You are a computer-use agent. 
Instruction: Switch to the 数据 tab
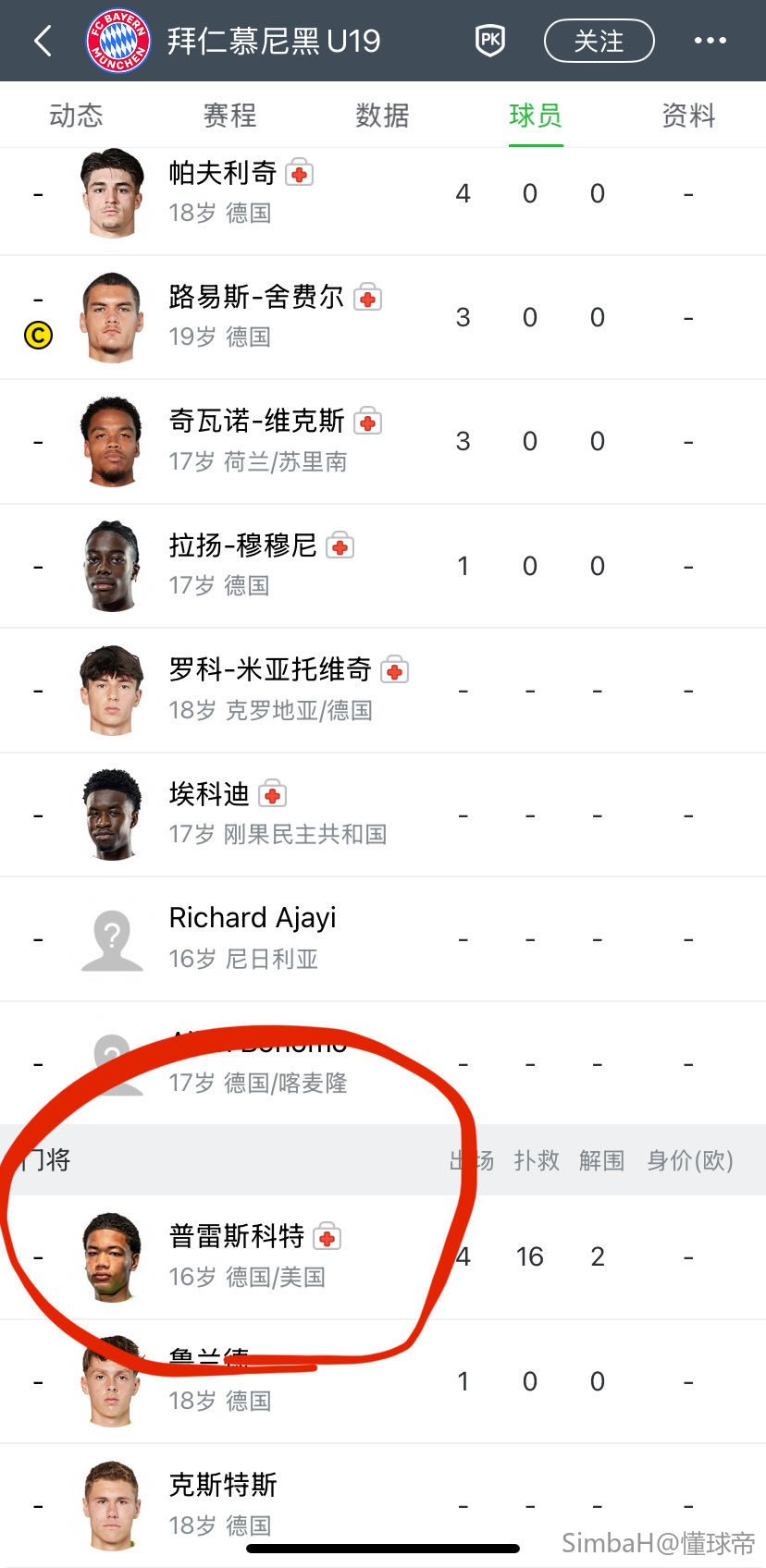(382, 116)
